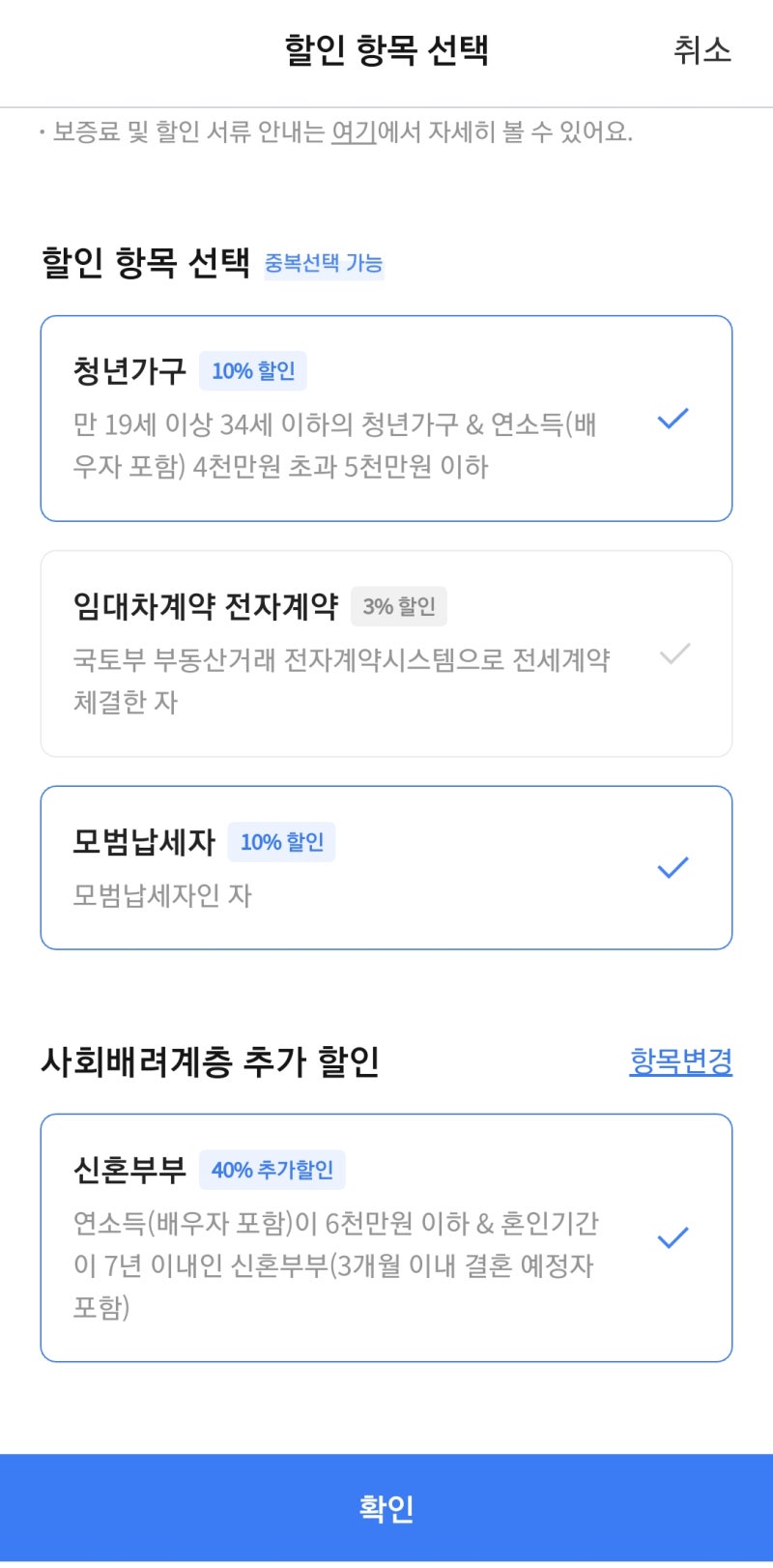Select the 청년가구 discount card
This screenshot has height=1568, width=773.
(x=386, y=417)
